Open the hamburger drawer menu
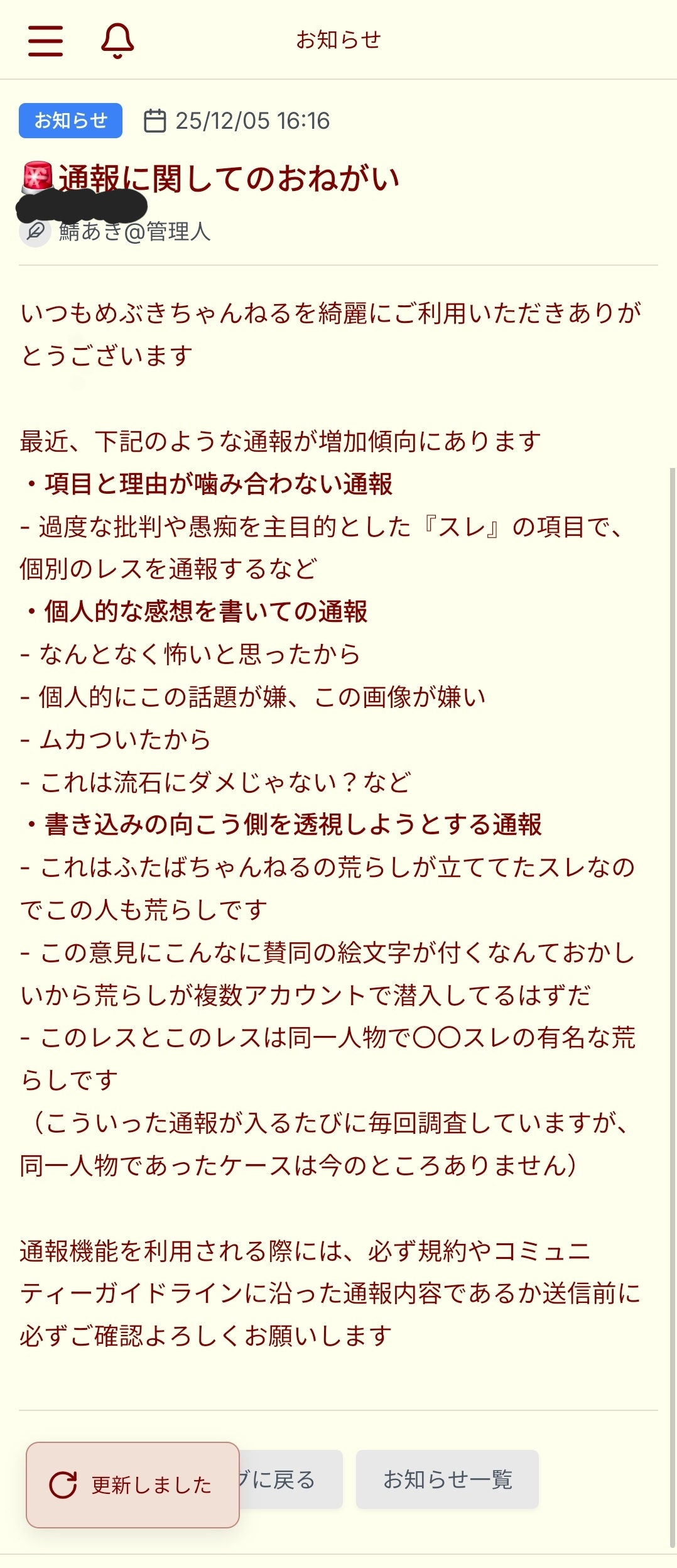Screen dimensions: 677x1568 [x=45, y=41]
